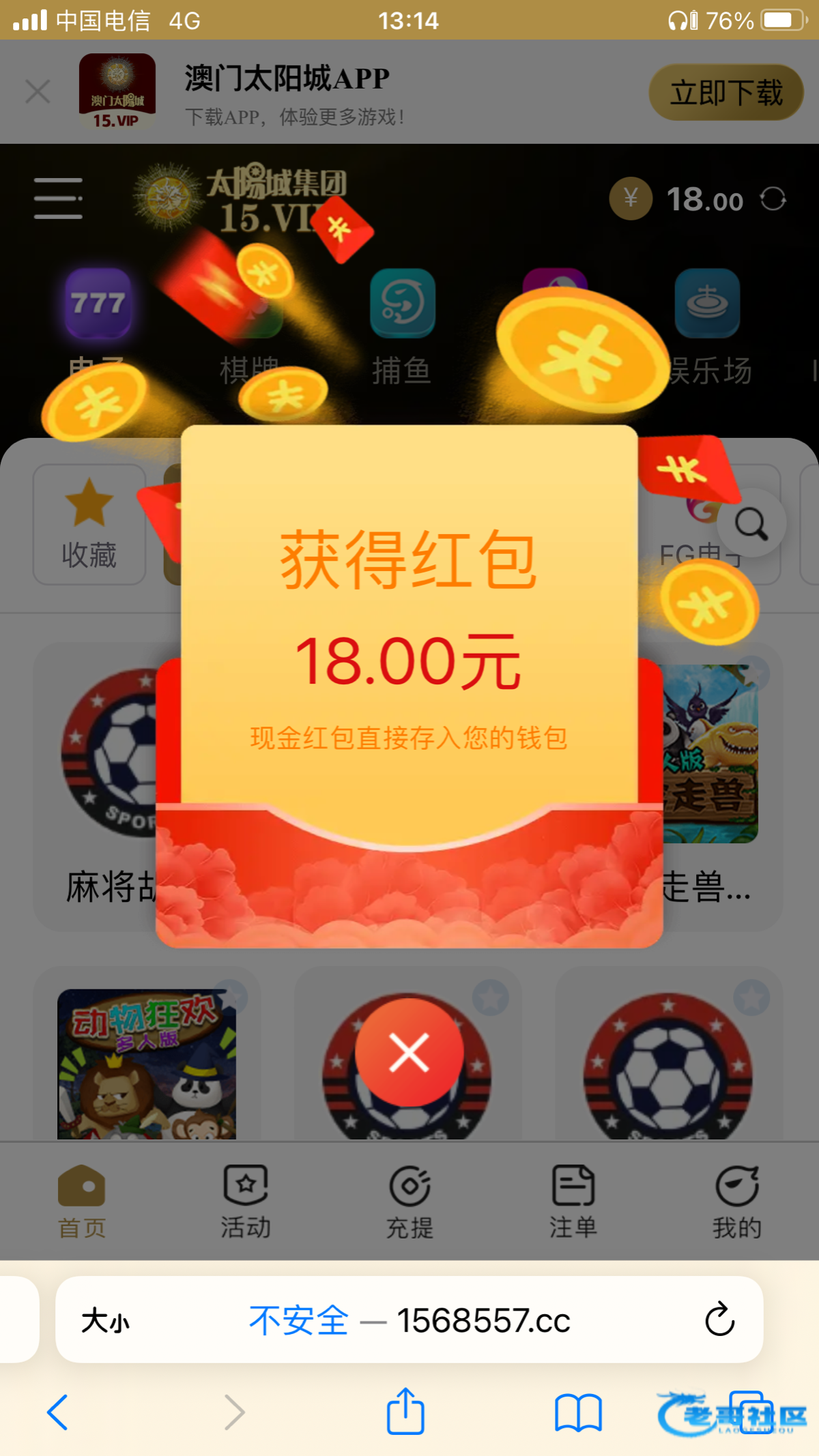This screenshot has width=819, height=1456.
Task: Open the hamburger drawer menu
Action: [58, 199]
